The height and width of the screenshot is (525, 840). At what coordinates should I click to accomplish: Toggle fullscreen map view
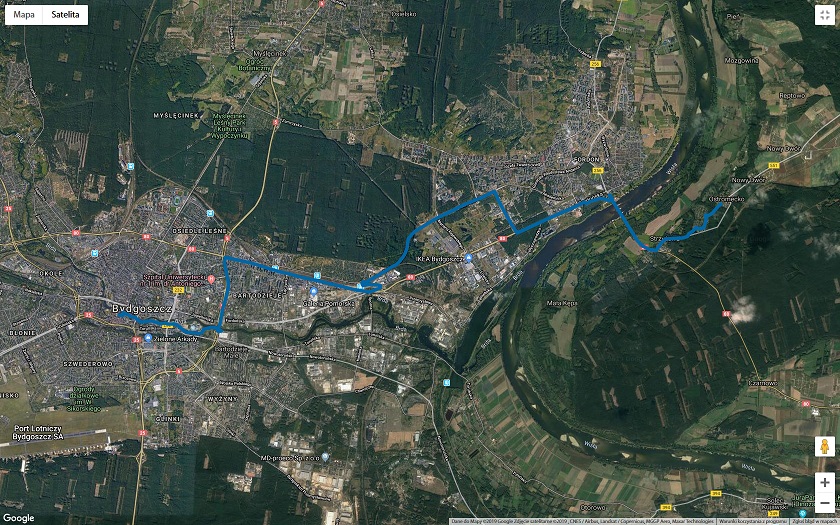tap(823, 16)
